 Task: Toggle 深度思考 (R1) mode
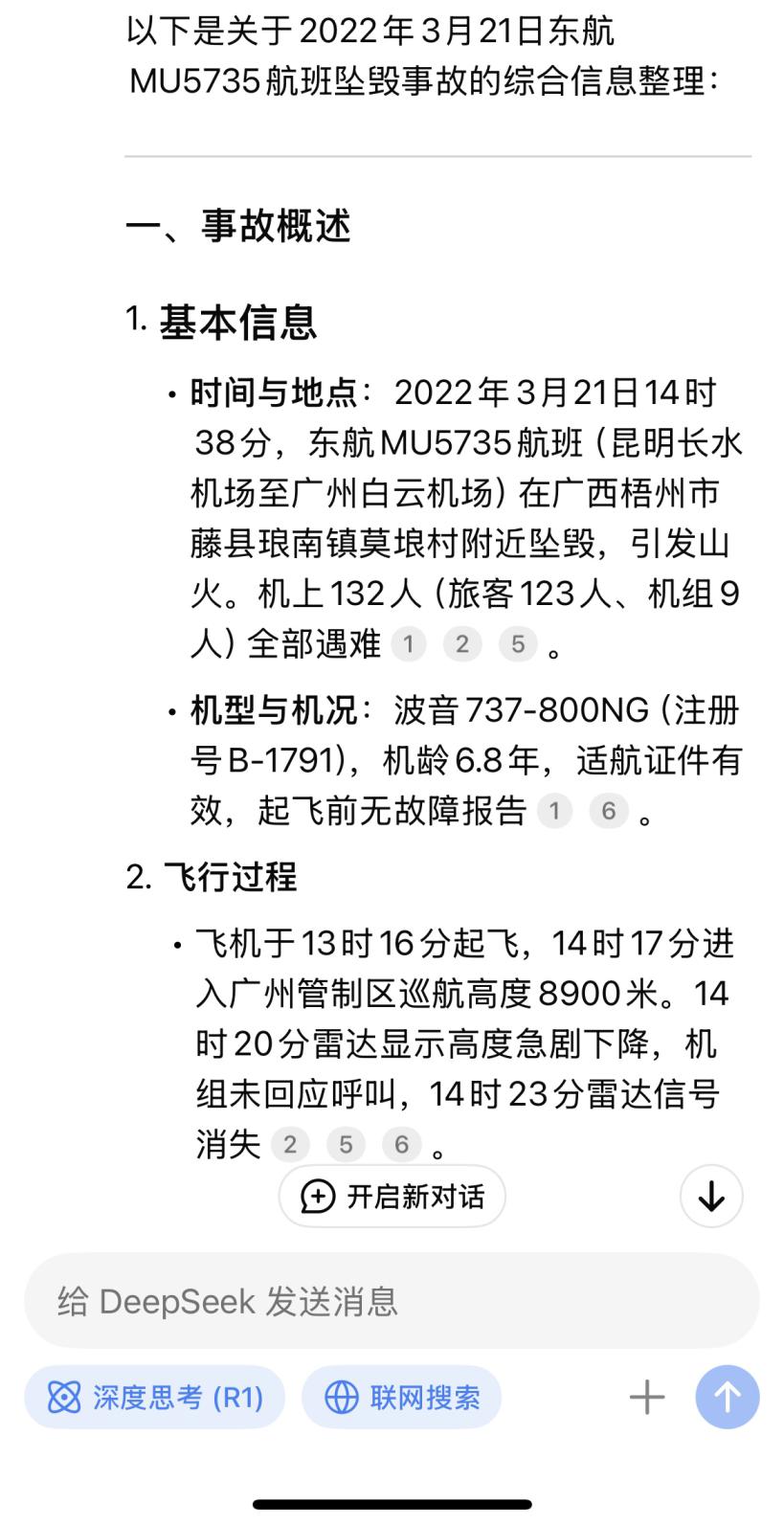(x=155, y=1398)
